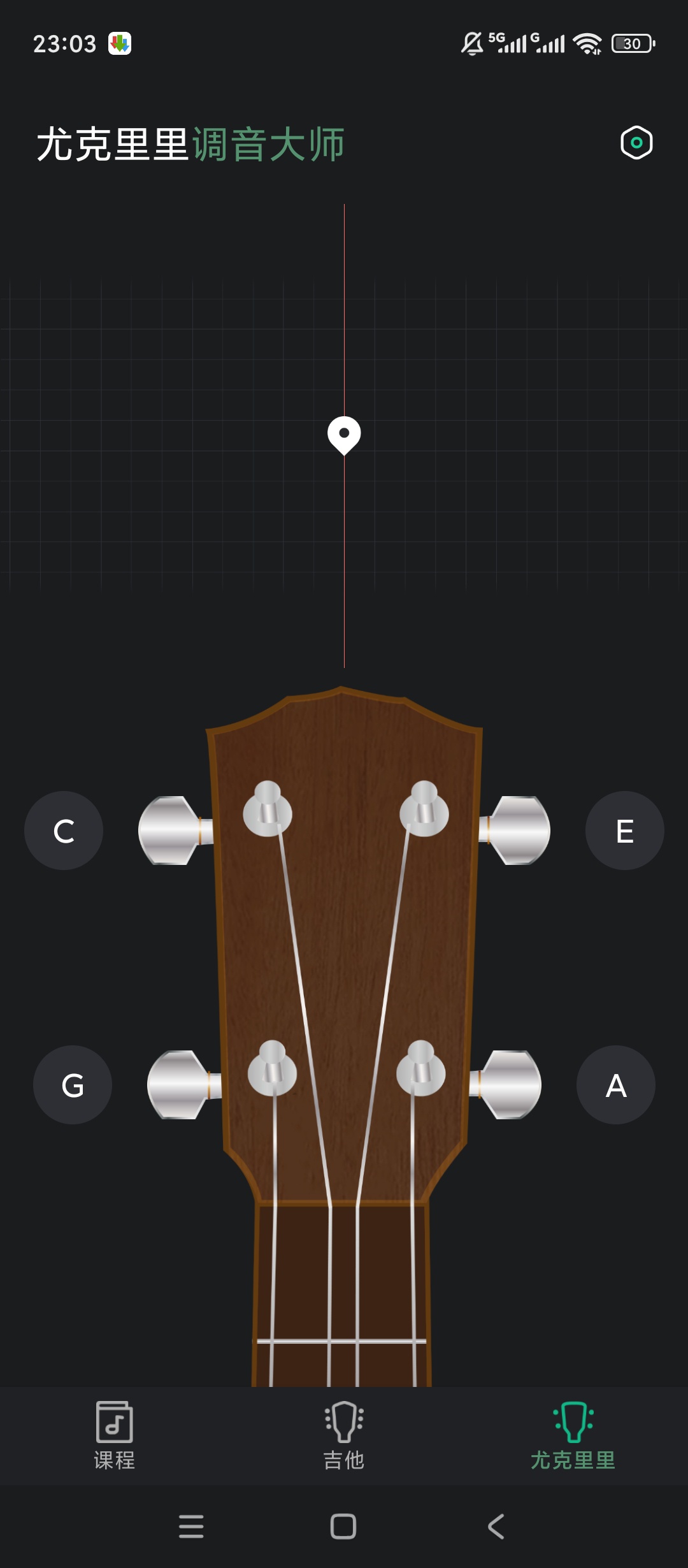Choose the G string button
The height and width of the screenshot is (1568, 688).
[73, 1085]
